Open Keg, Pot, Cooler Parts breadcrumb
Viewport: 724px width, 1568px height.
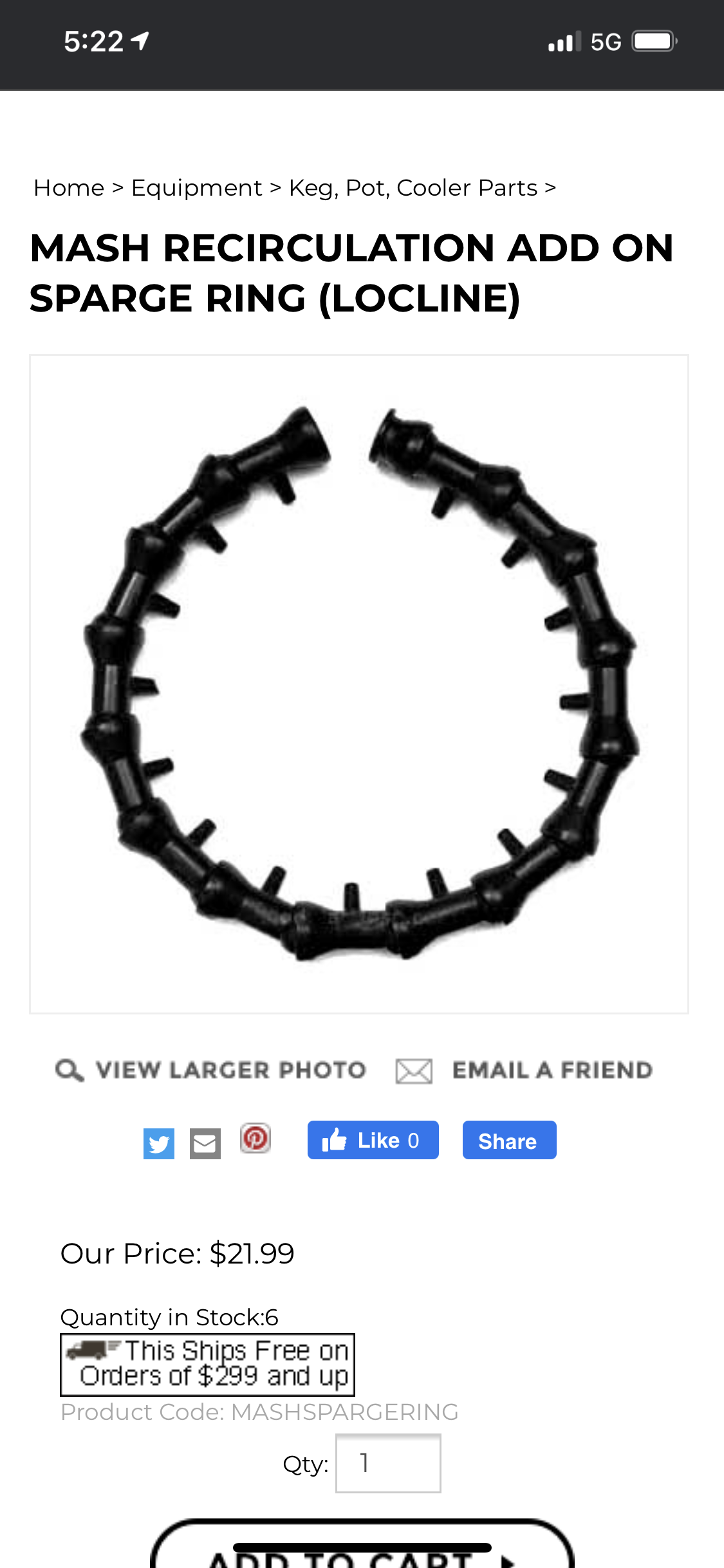point(413,188)
